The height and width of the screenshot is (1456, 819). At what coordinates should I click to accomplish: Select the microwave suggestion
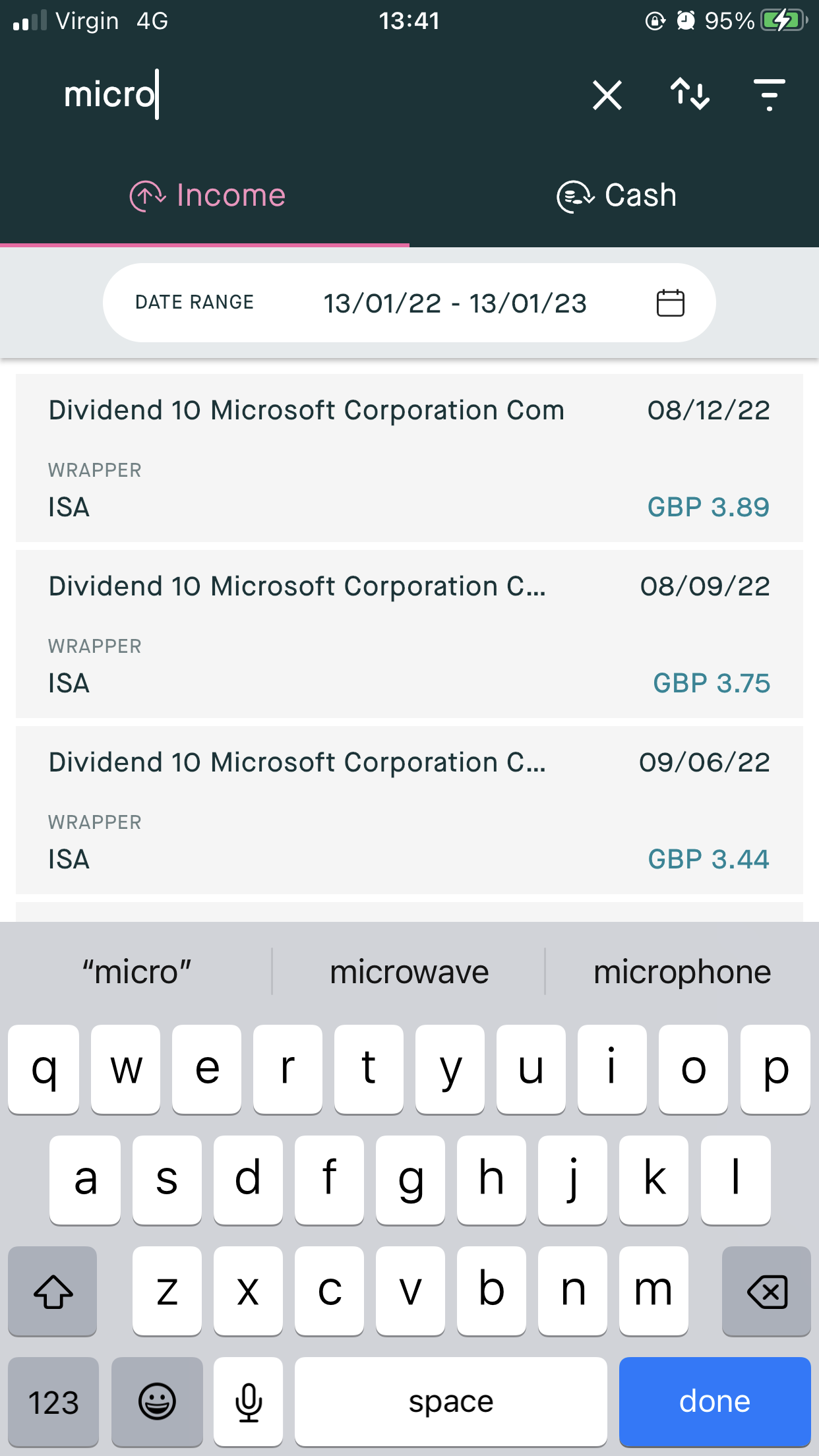point(408,971)
